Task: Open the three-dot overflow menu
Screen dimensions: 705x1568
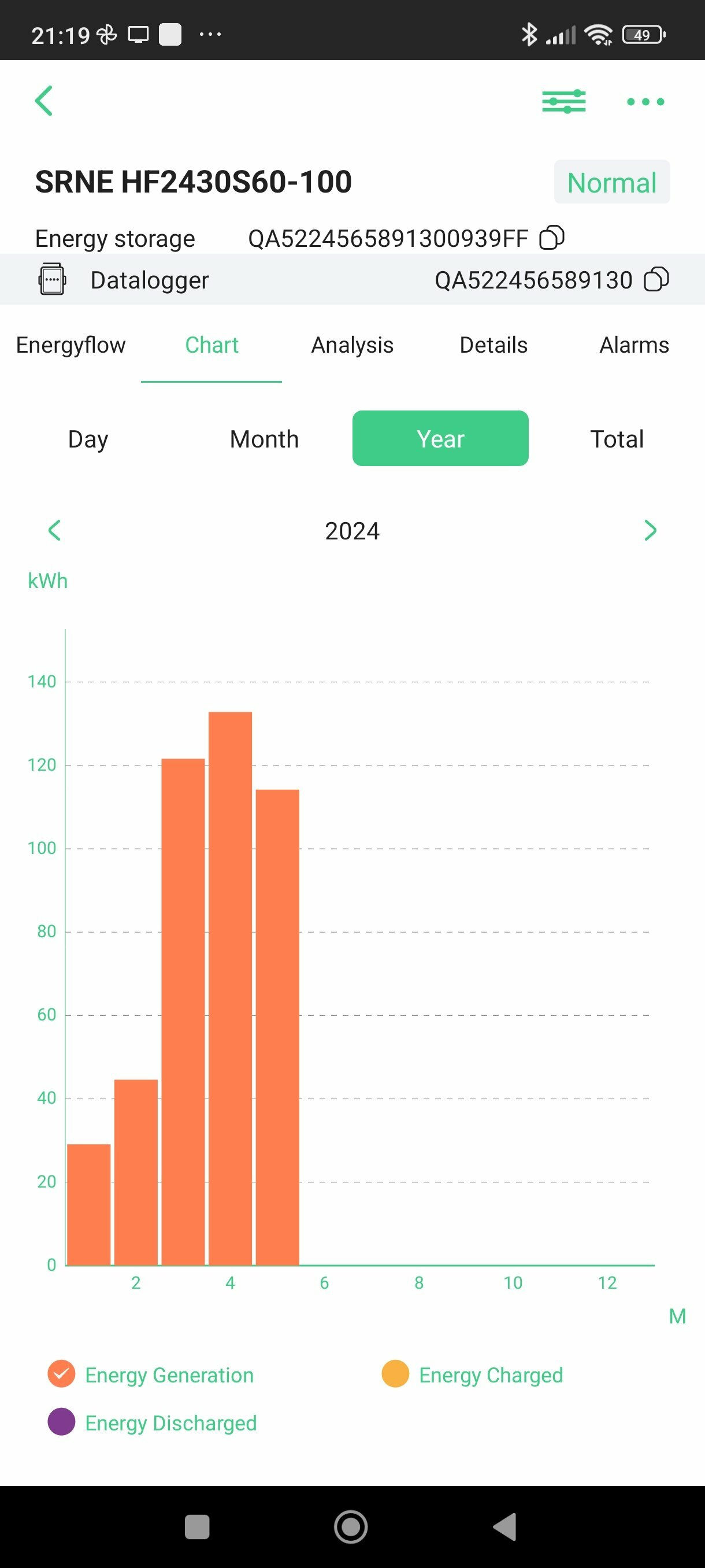Action: (x=645, y=102)
